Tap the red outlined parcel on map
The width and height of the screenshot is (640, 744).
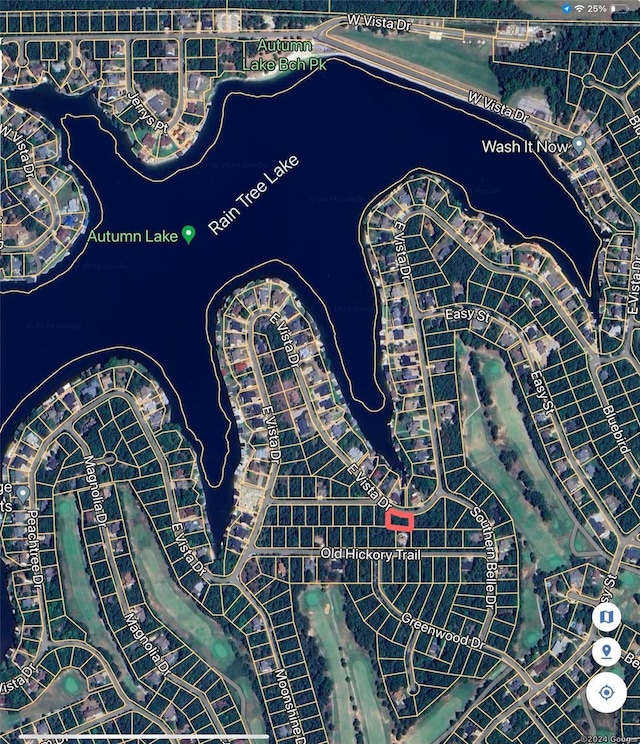pyautogui.click(x=400, y=520)
